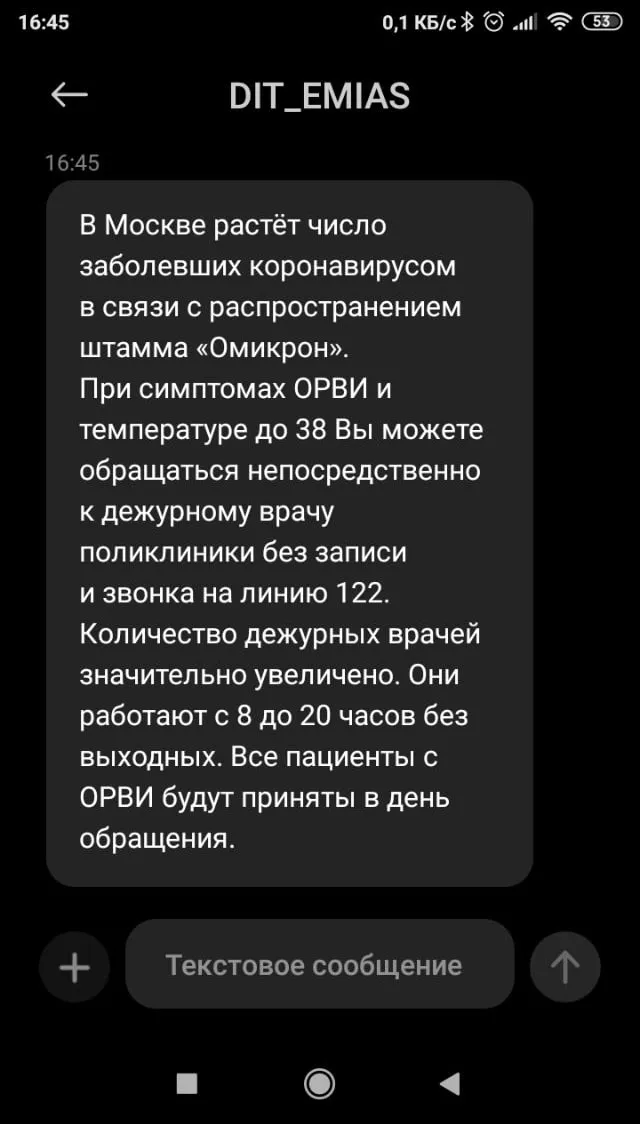Image resolution: width=640 pixels, height=1124 pixels.
Task: Open recent apps with the square button
Action: (x=187, y=1082)
